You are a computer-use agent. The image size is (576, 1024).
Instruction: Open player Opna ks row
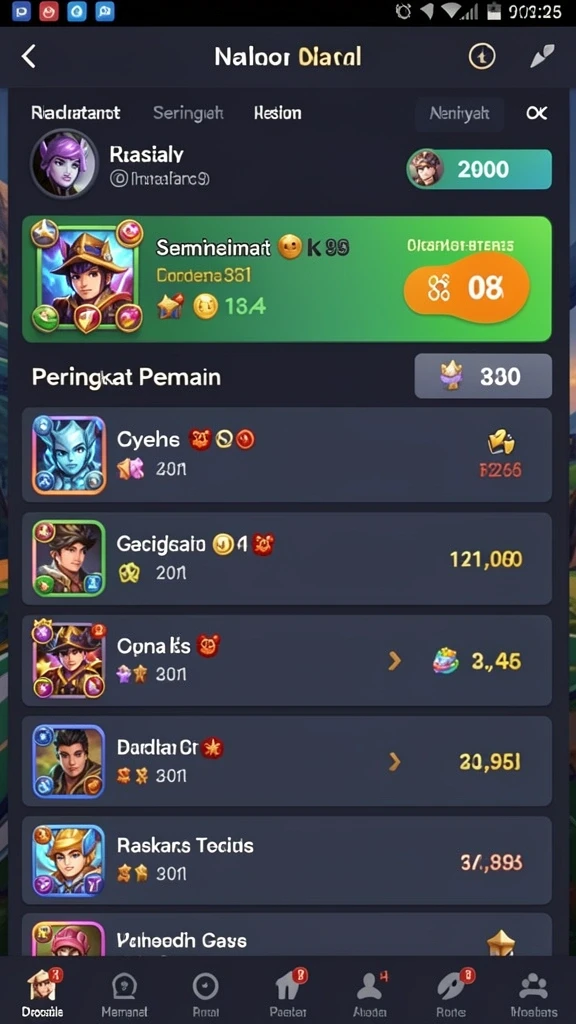coord(287,661)
